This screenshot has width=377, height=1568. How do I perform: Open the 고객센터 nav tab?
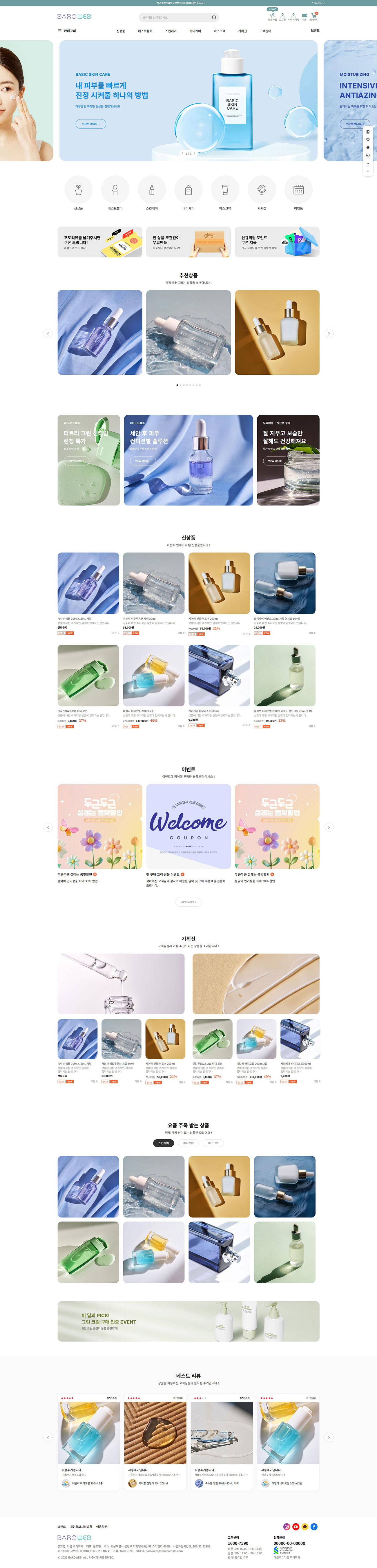pos(265,31)
